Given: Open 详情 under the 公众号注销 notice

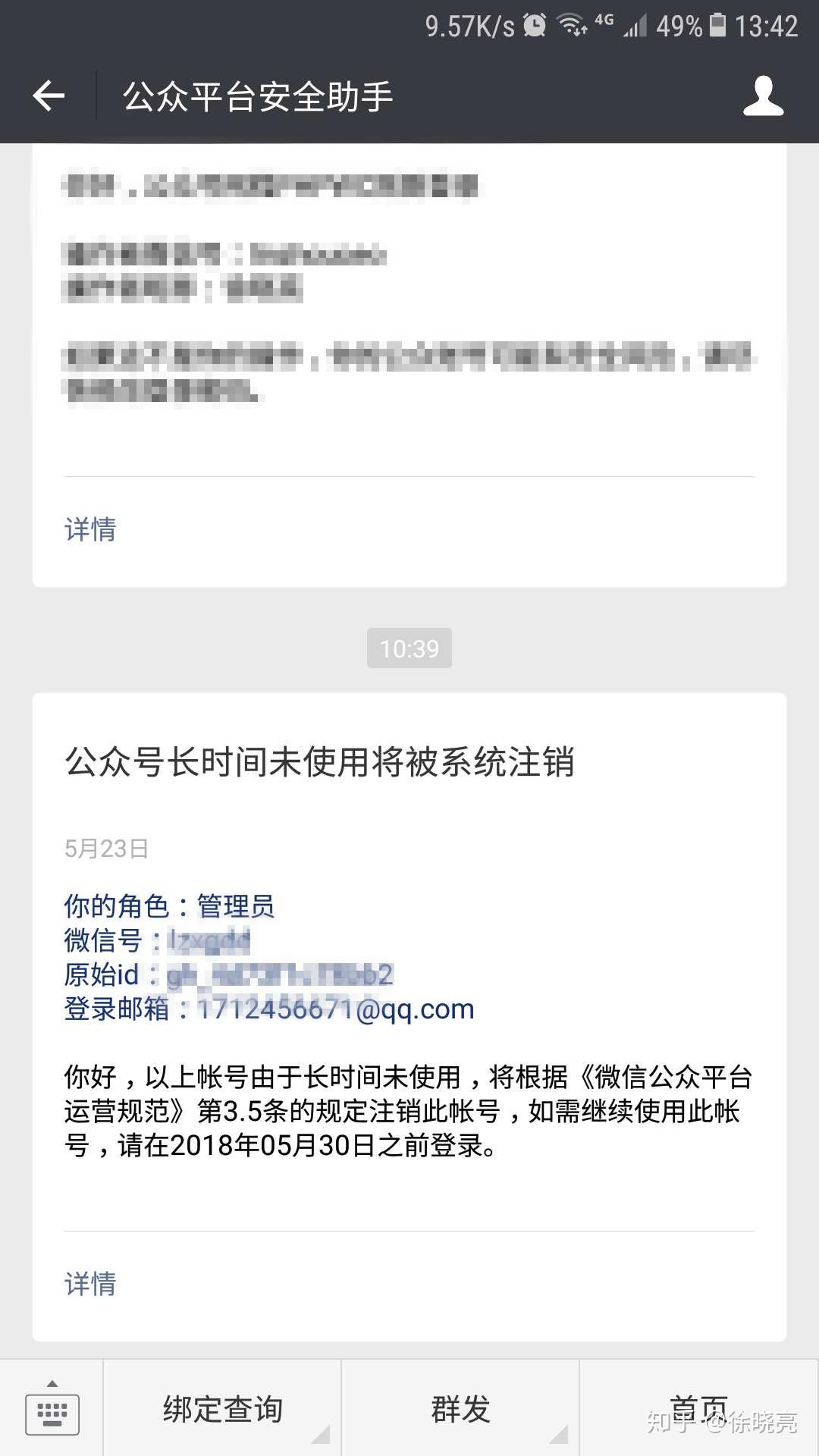Looking at the screenshot, I should (x=90, y=1284).
